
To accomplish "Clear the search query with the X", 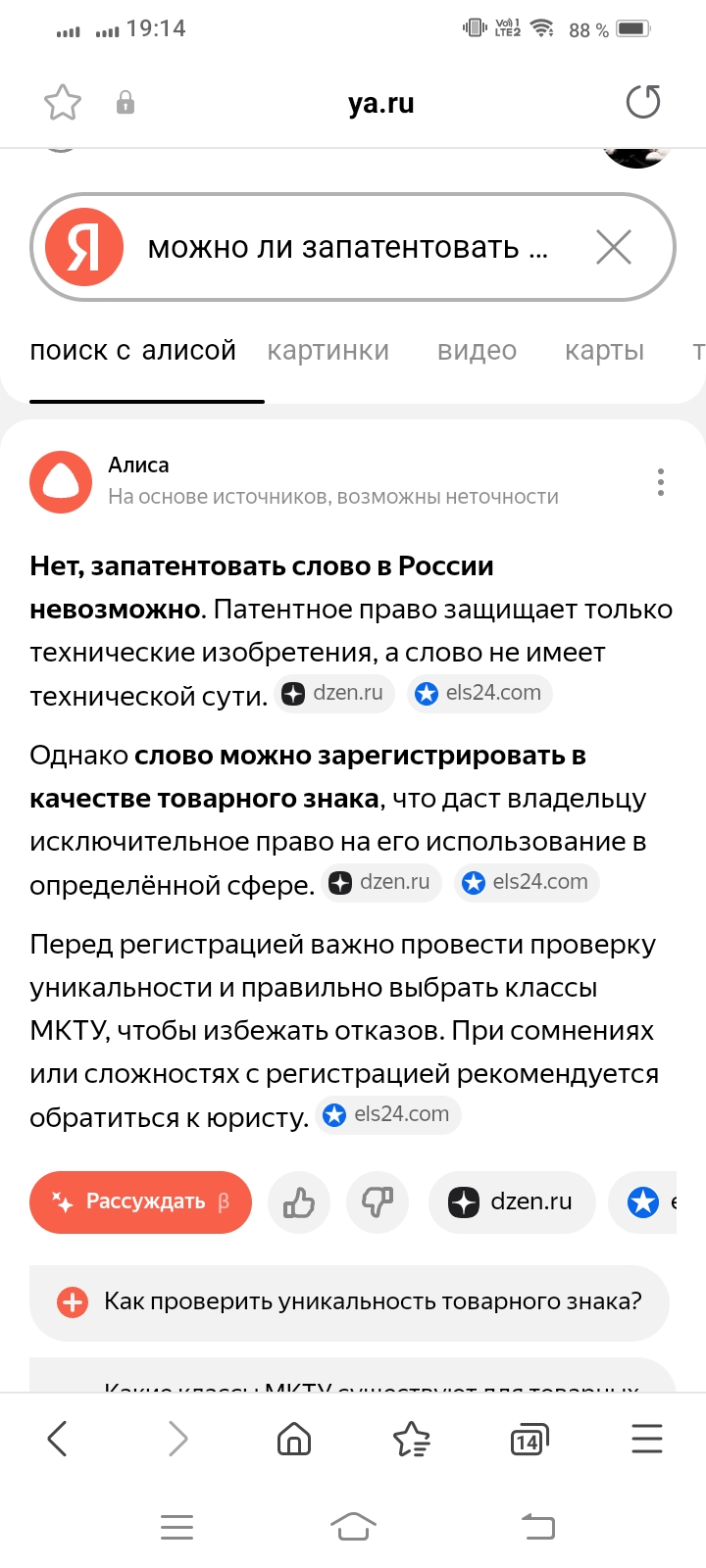I will click(614, 247).
